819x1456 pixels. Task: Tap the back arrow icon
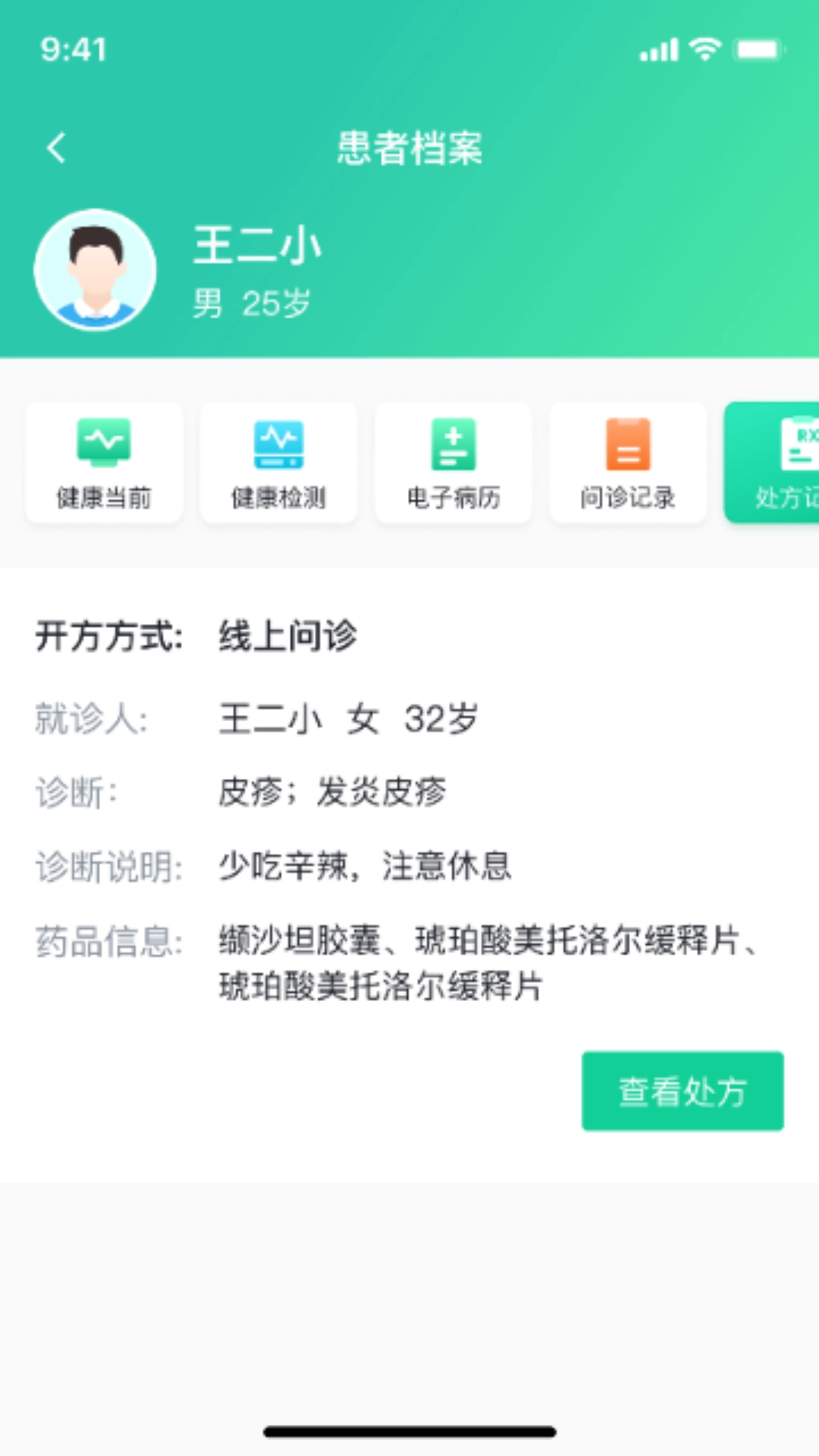[x=55, y=149]
